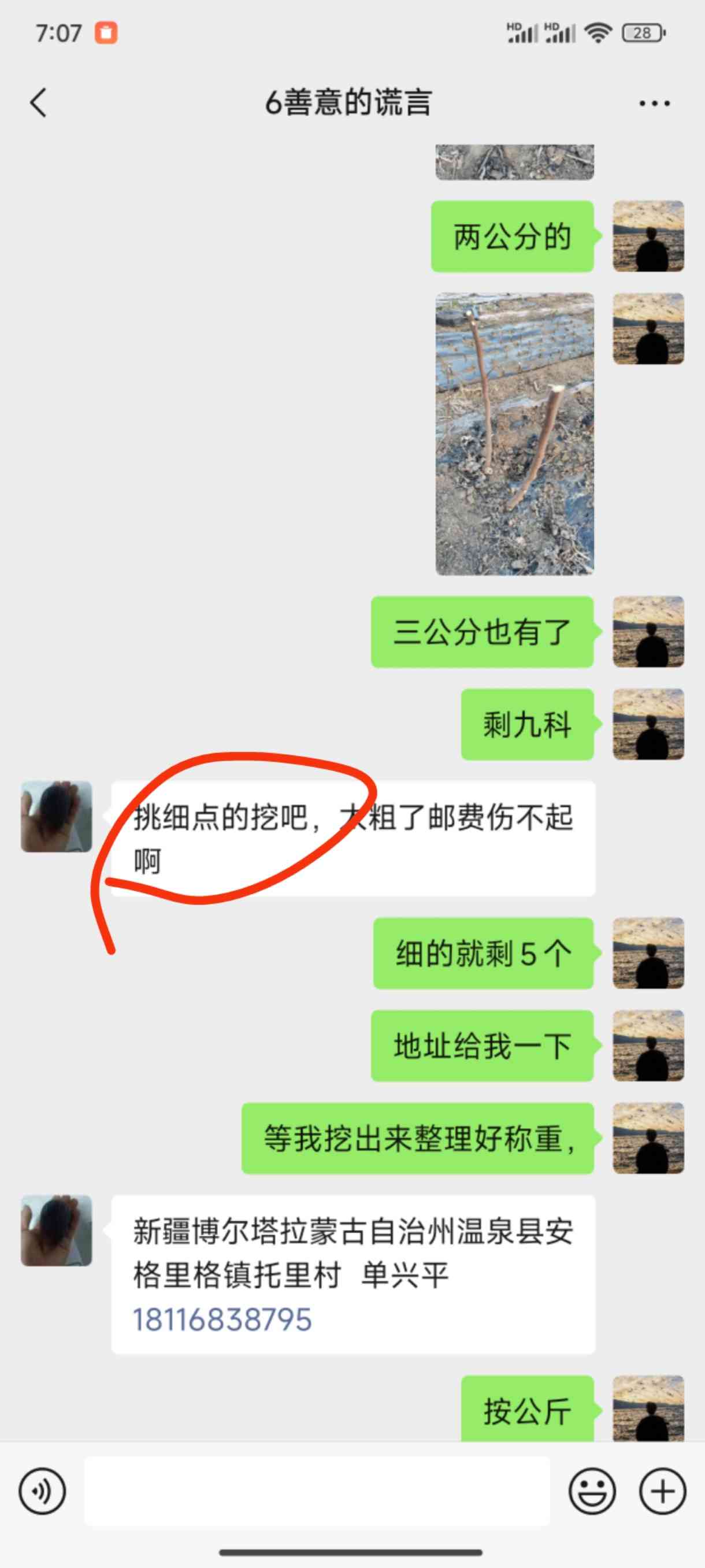Open the emoji picker
Viewport: 705px width, 1568px height.
[592, 1491]
